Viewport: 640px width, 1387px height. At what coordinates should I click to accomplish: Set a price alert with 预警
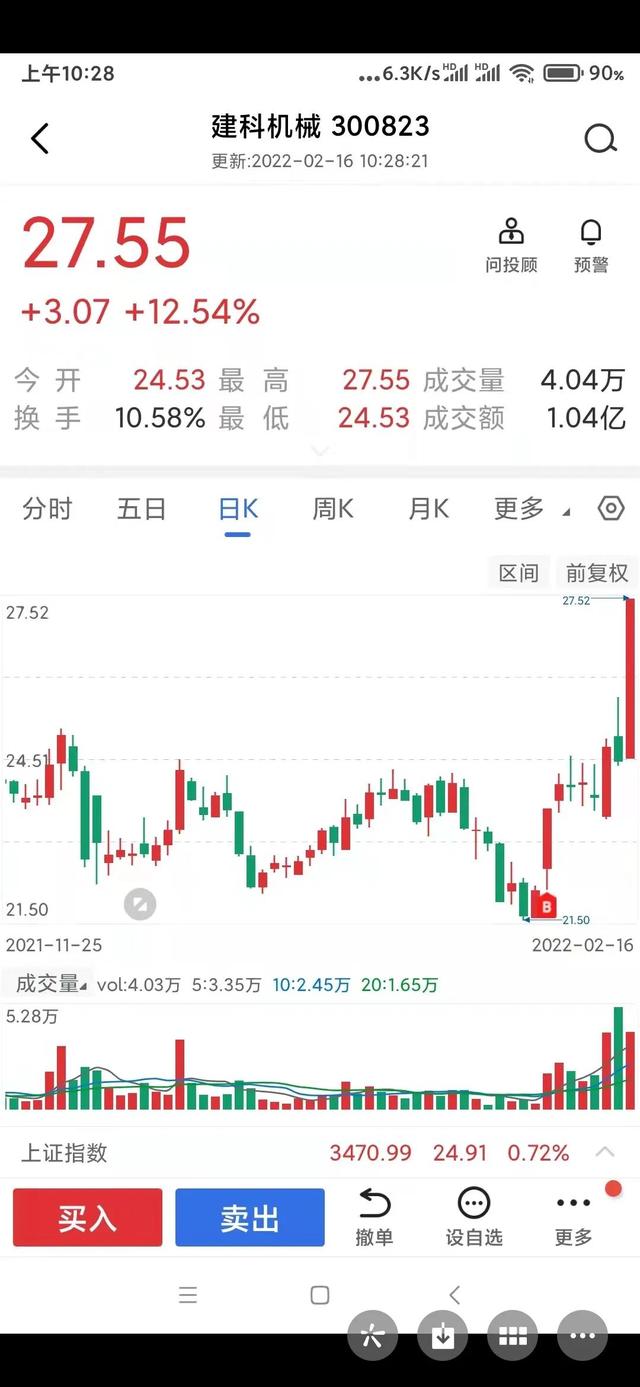(x=591, y=245)
